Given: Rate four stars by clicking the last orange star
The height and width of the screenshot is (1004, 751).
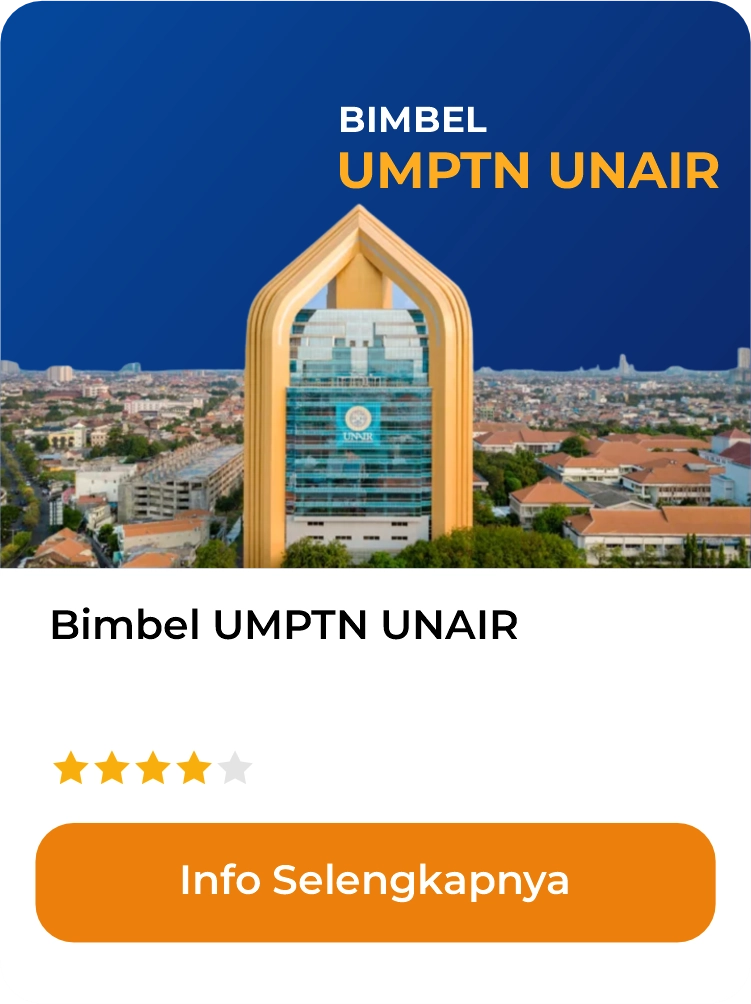Looking at the screenshot, I should 193,767.
